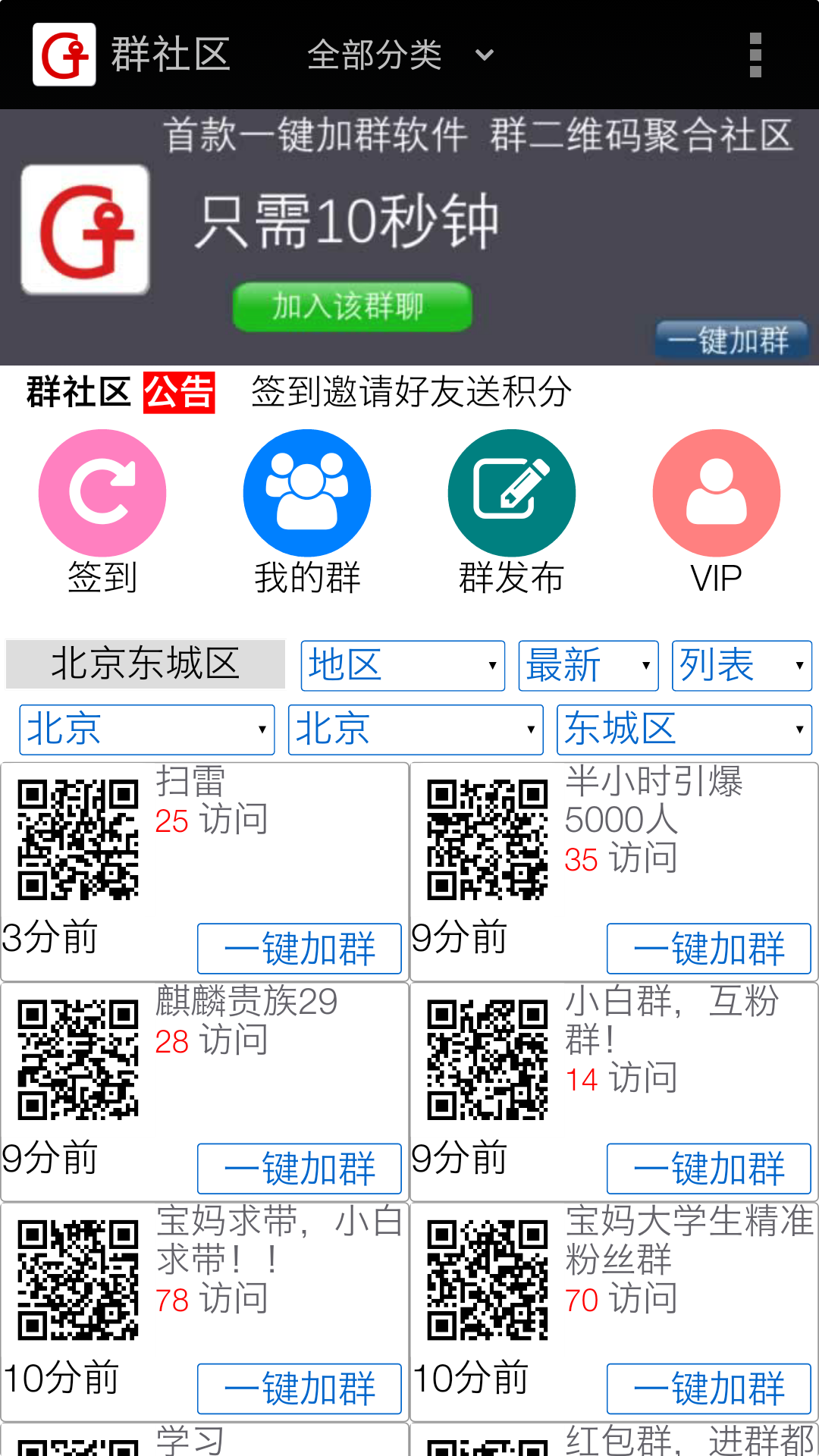Open the overflow menu

(x=755, y=55)
